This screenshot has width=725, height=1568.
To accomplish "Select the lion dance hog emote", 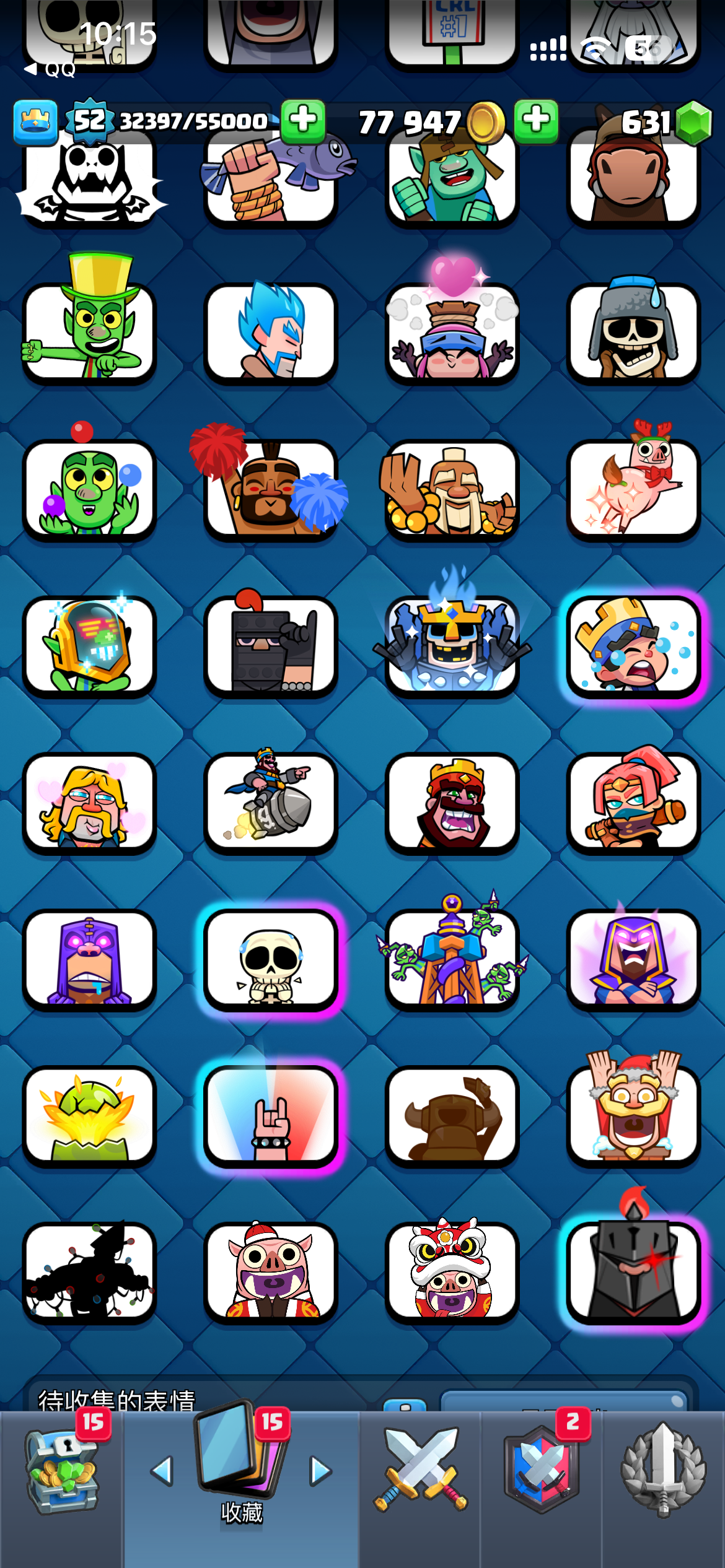I will coord(452,1273).
